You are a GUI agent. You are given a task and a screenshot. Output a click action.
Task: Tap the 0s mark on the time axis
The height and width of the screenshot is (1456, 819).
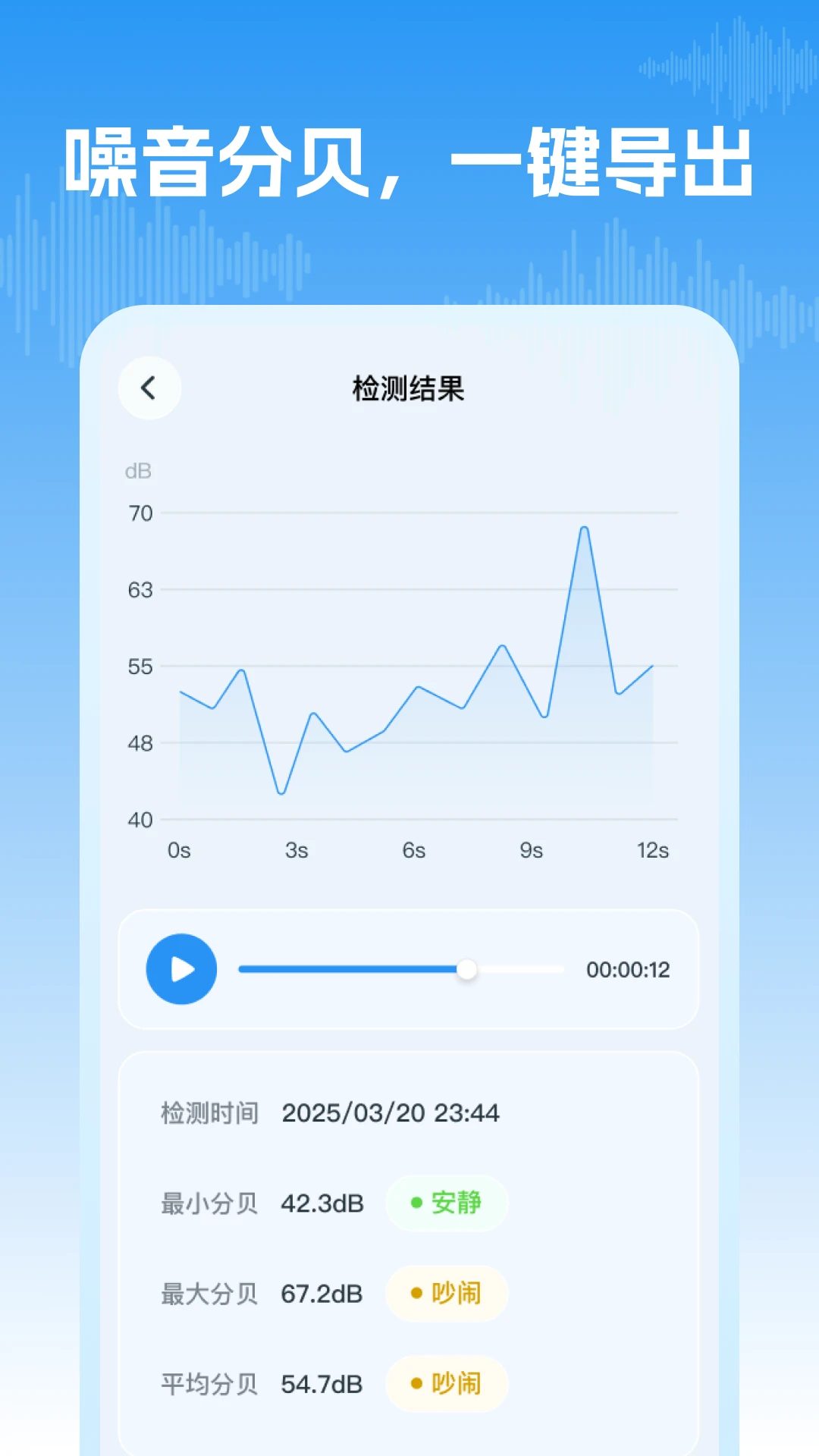[x=180, y=851]
